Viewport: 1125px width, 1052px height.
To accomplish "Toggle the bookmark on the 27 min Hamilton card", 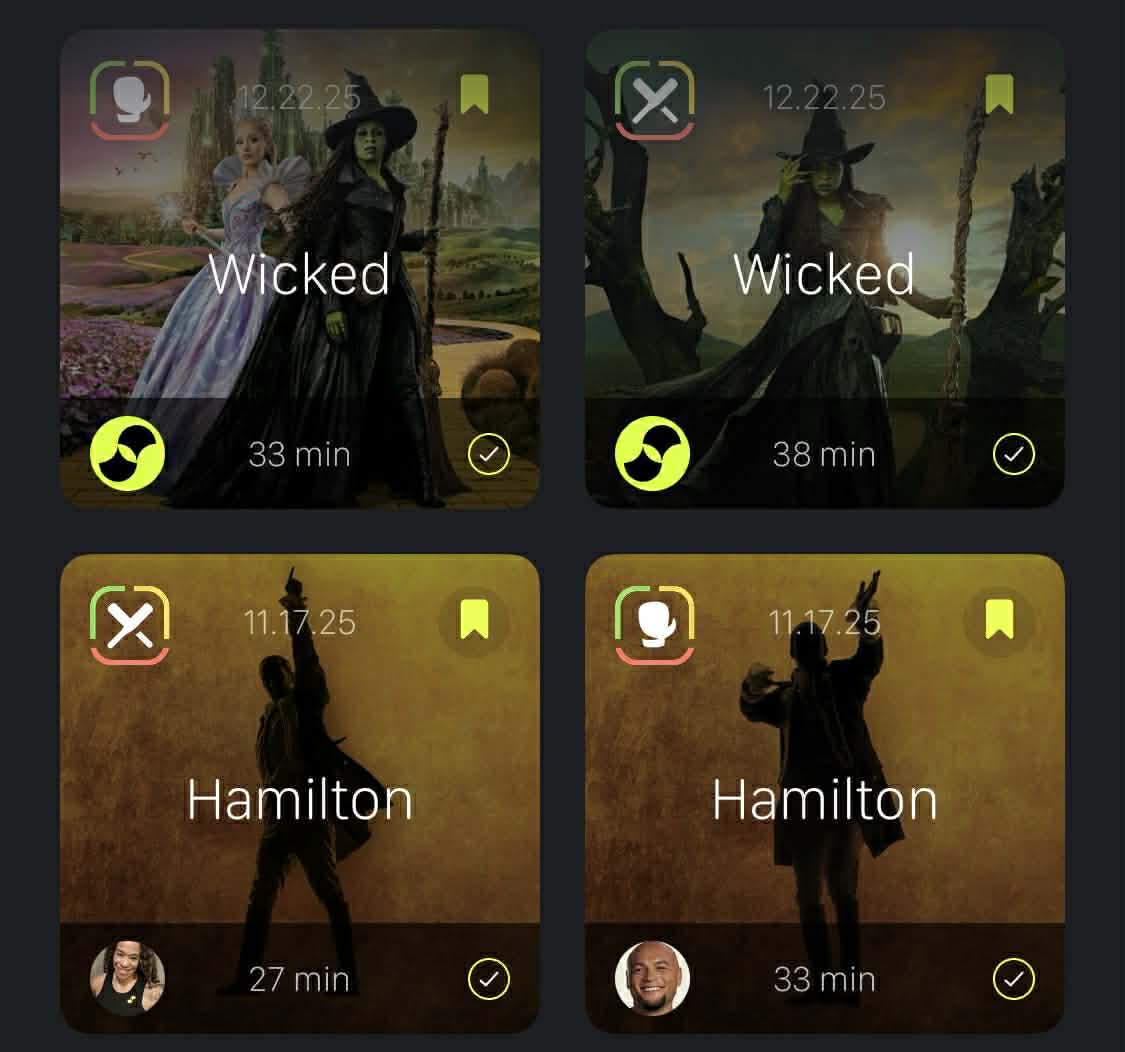I will [474, 621].
